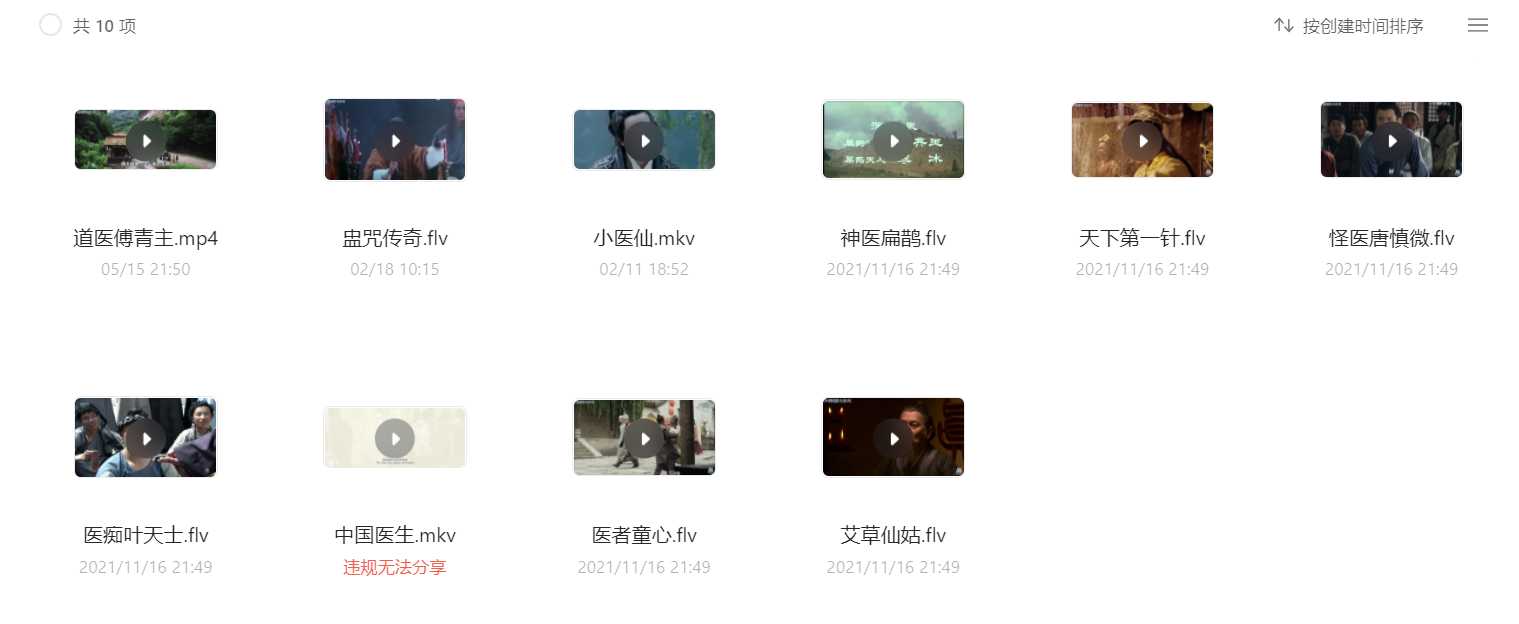Play 小医仙.mkv

point(644,140)
